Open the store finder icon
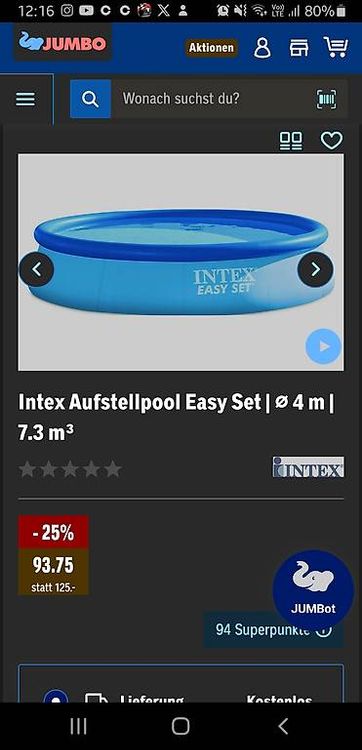Viewport: 362px width, 750px height. [x=299, y=48]
